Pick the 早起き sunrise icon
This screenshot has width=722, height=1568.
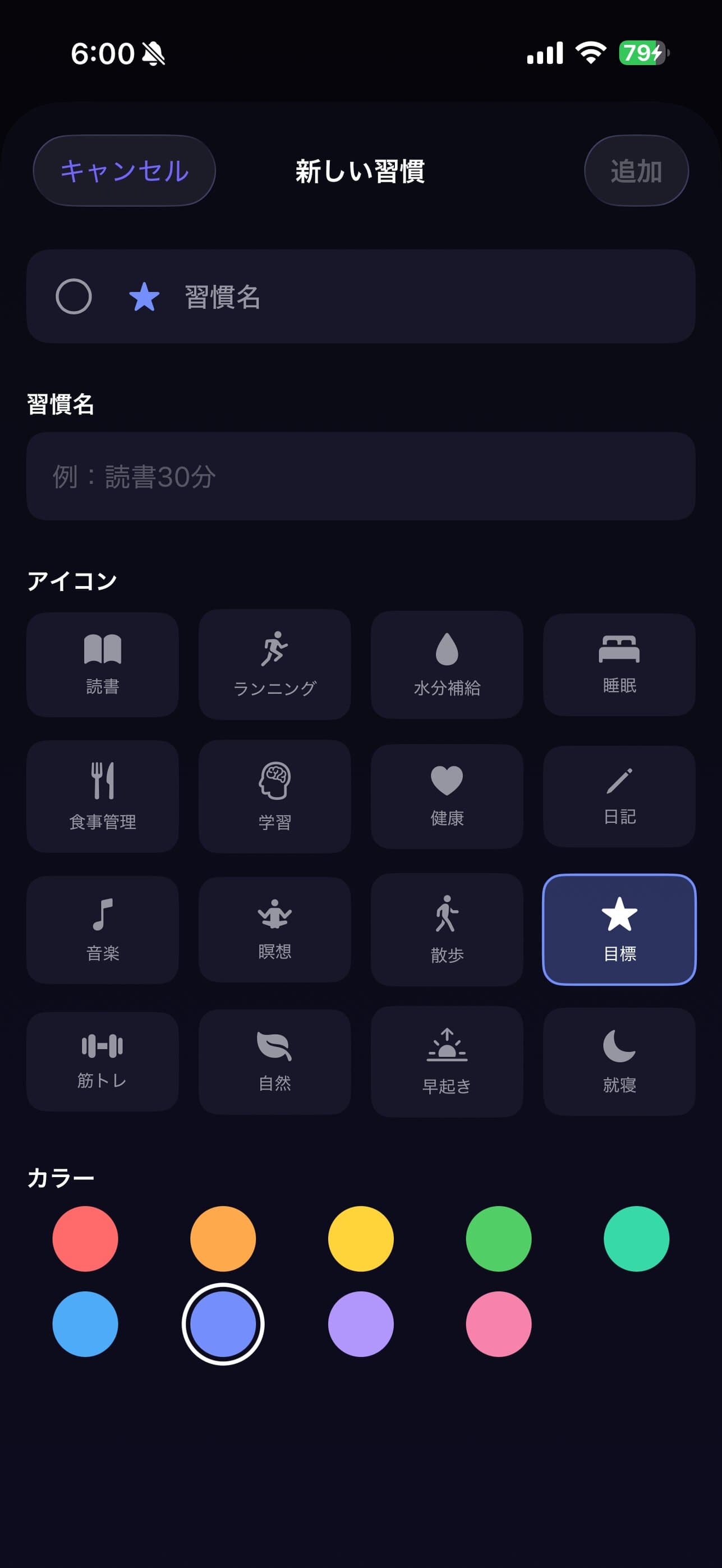[x=447, y=1062]
